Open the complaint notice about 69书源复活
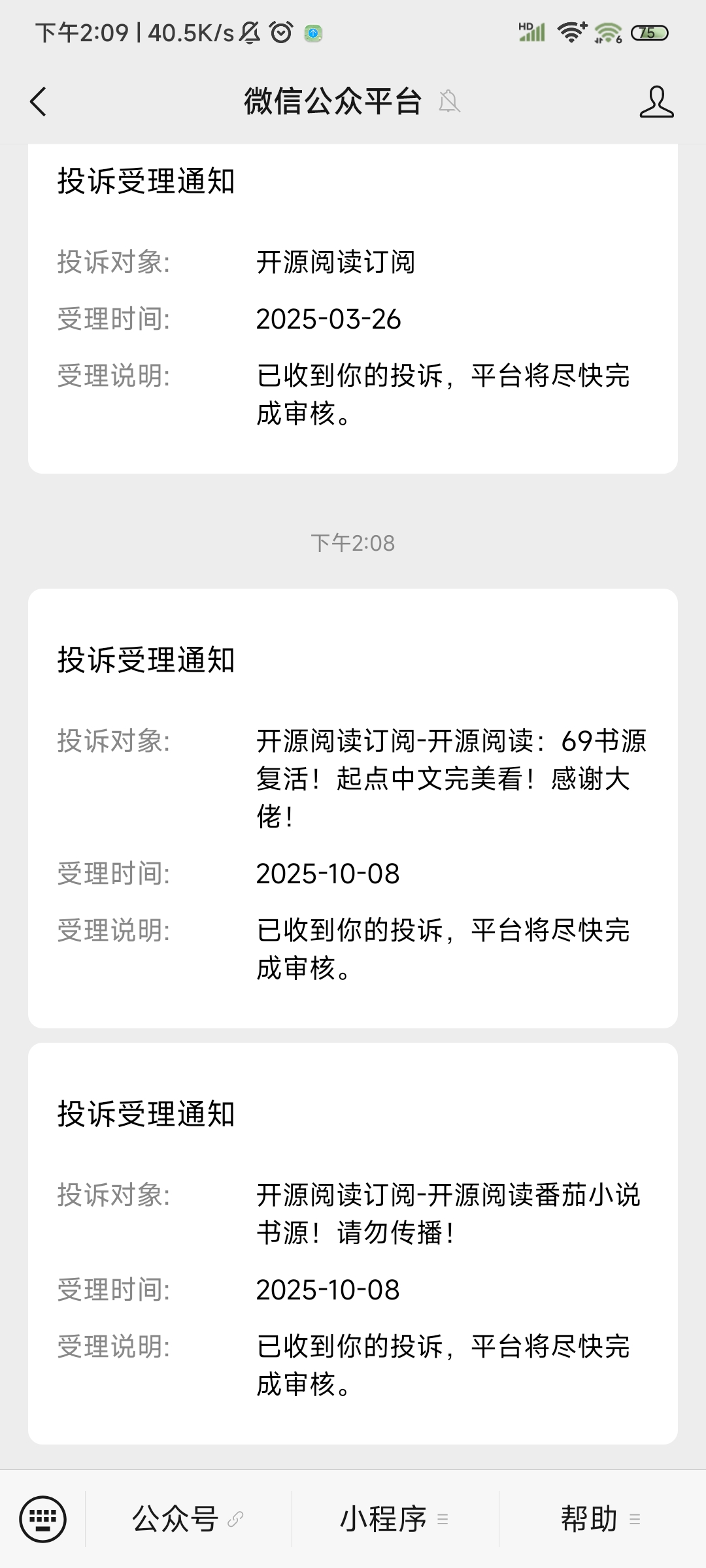Viewport: 706px width, 1568px height. click(353, 808)
